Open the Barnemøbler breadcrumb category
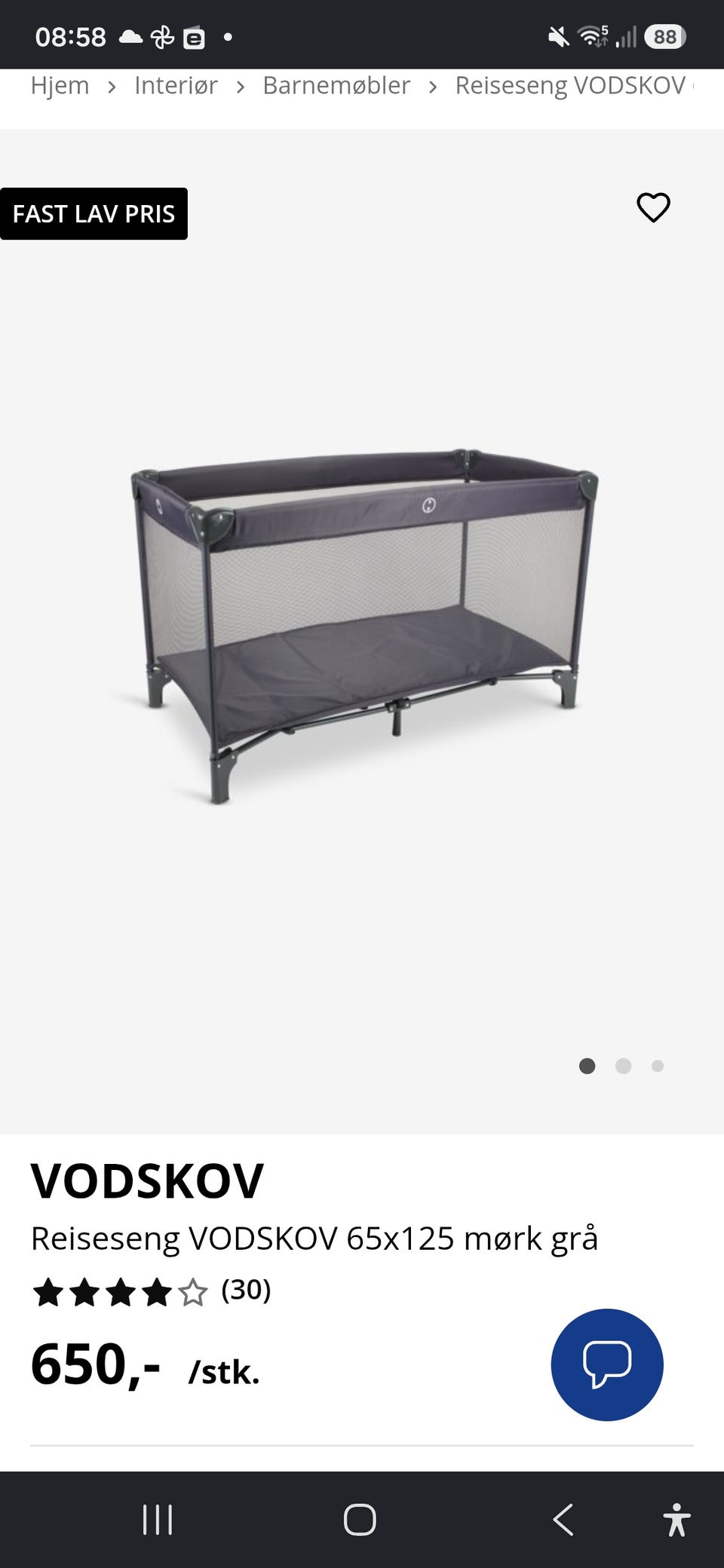724x1568 pixels. tap(336, 85)
